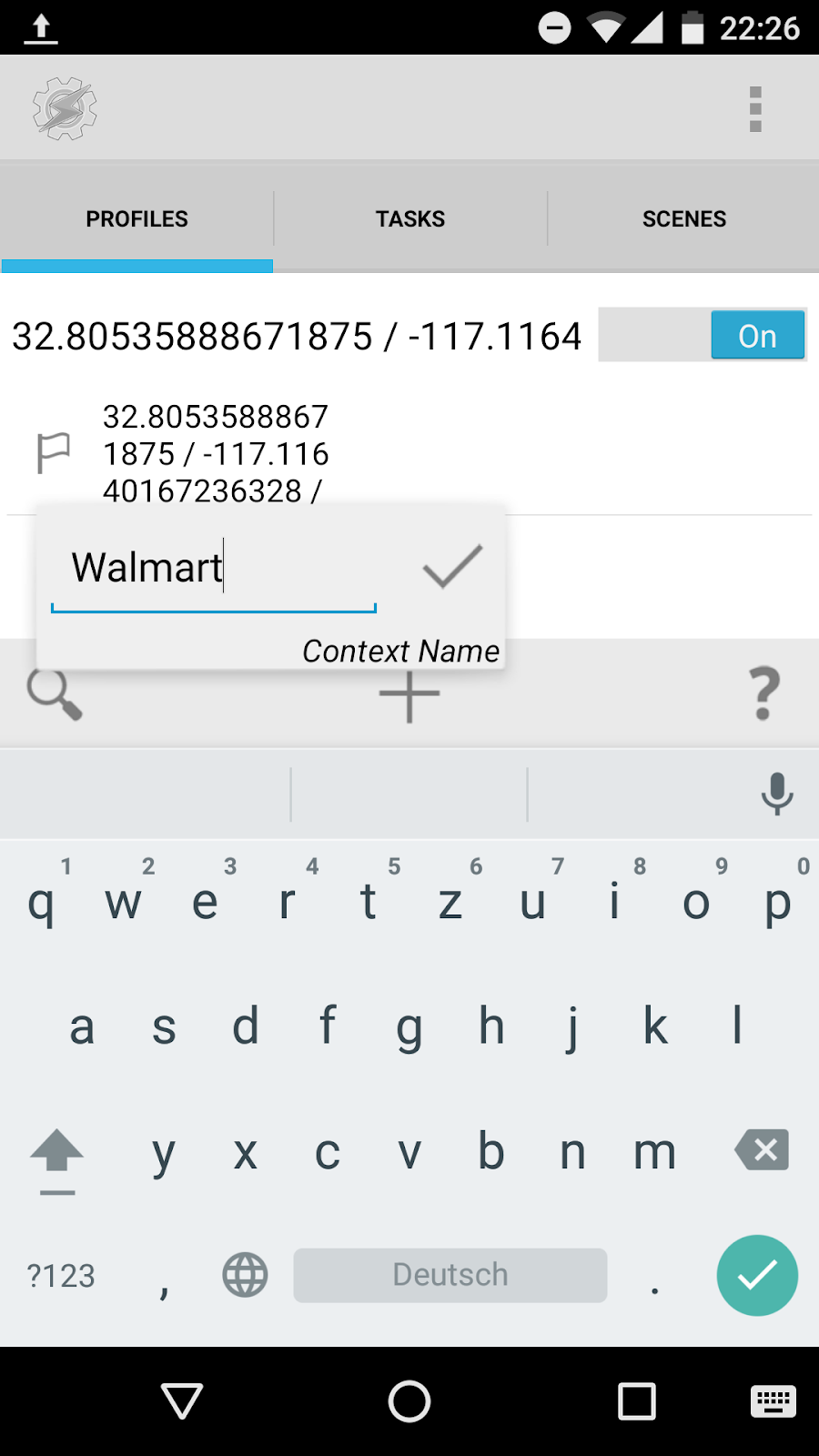Open the location context with flag icon
819x1456 pixels.
coord(215,453)
